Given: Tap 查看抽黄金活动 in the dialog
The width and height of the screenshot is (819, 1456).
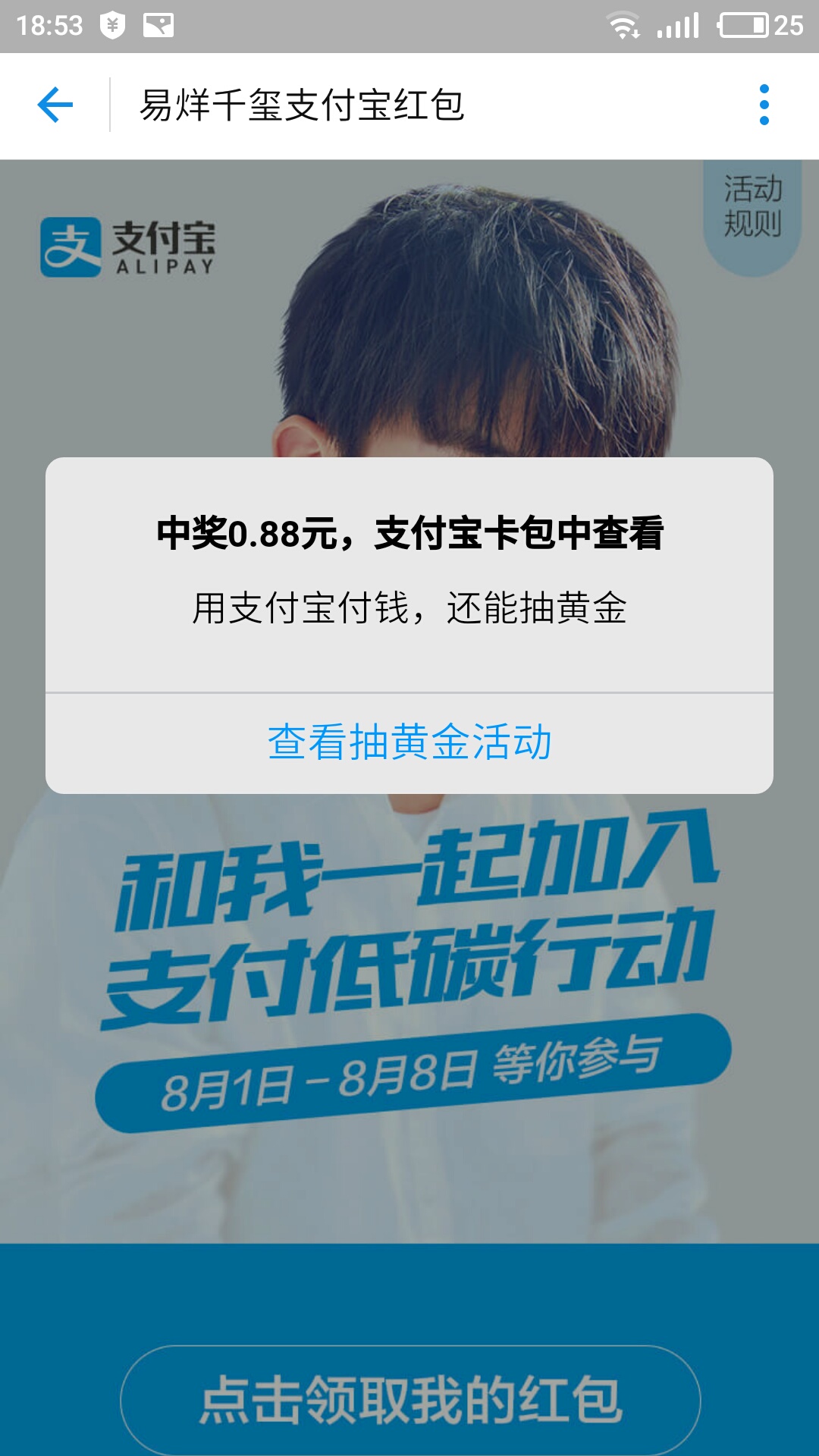Looking at the screenshot, I should (x=409, y=742).
